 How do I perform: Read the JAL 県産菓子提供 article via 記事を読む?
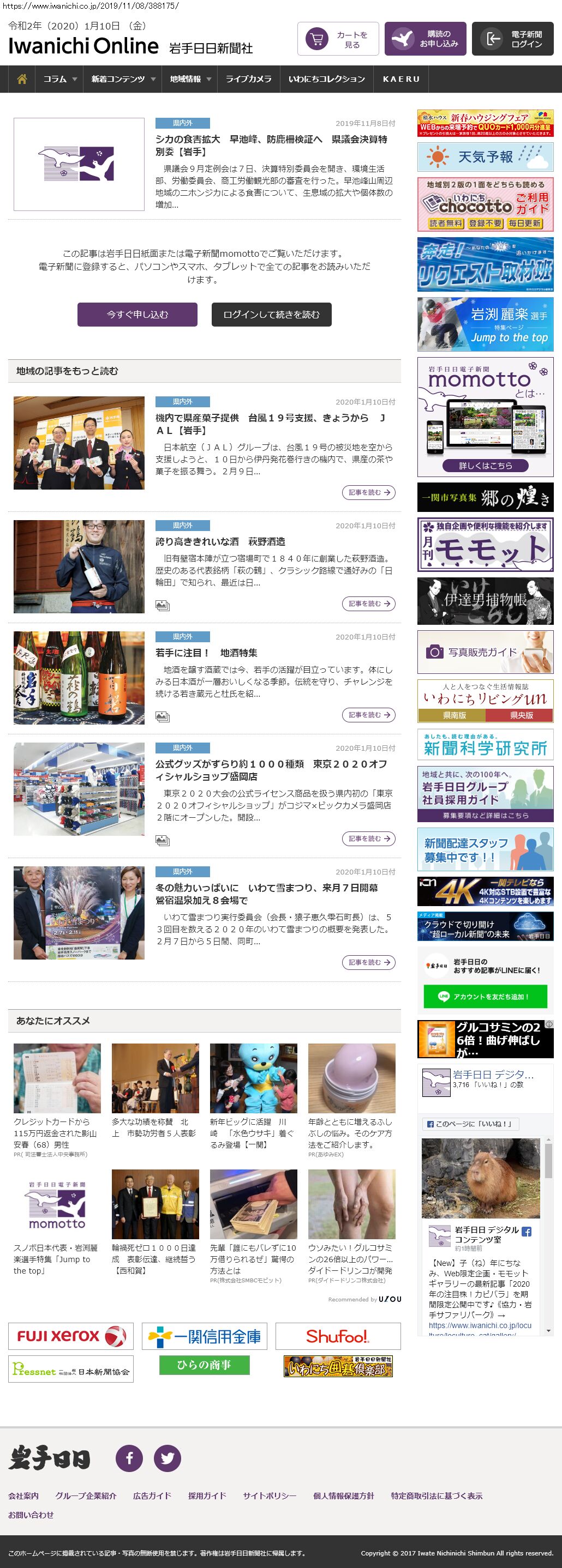pos(368,492)
